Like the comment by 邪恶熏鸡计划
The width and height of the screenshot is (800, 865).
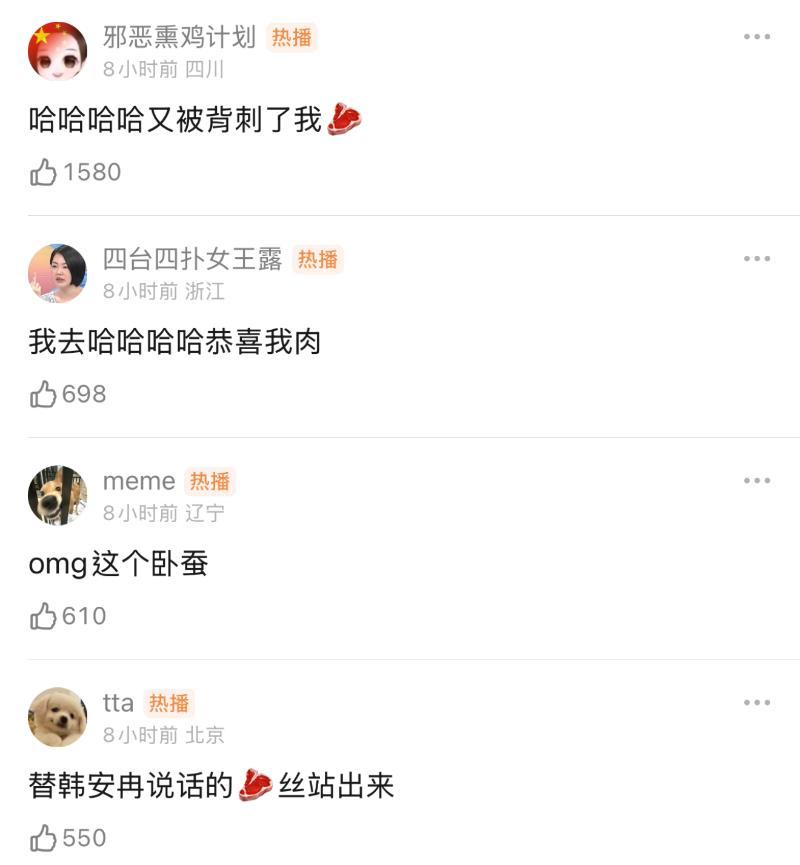44,173
